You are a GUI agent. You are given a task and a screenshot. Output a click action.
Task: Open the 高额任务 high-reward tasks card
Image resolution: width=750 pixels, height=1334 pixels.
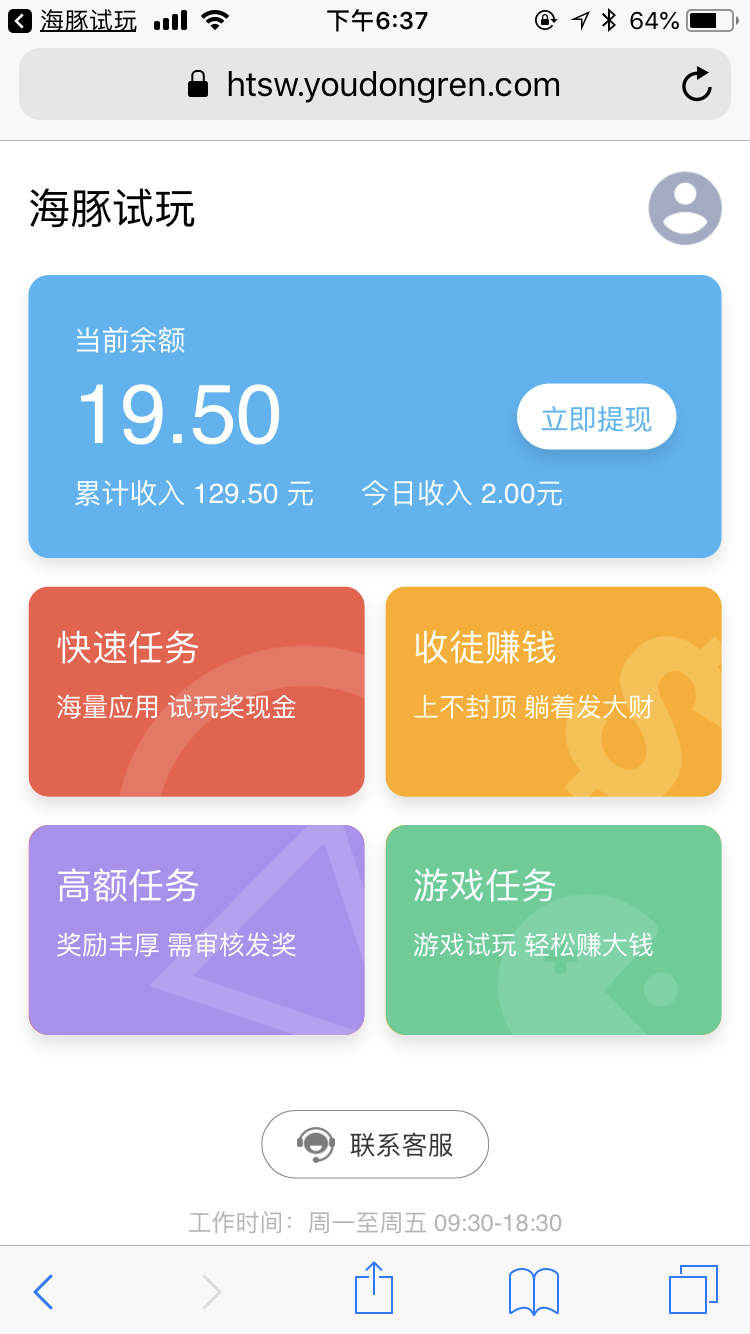point(196,929)
